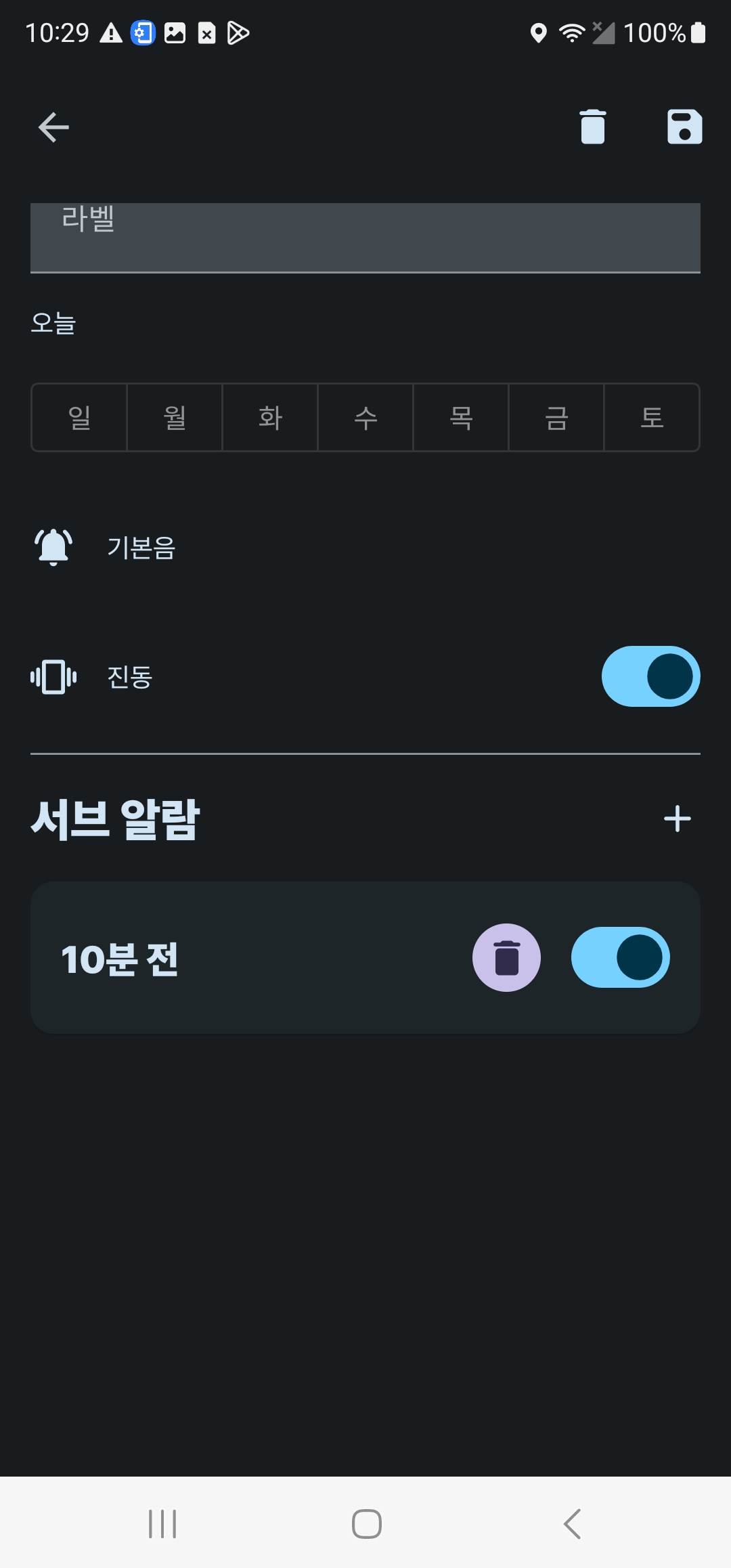Select 일 in the weekday row
The image size is (731, 1568).
[x=79, y=417]
